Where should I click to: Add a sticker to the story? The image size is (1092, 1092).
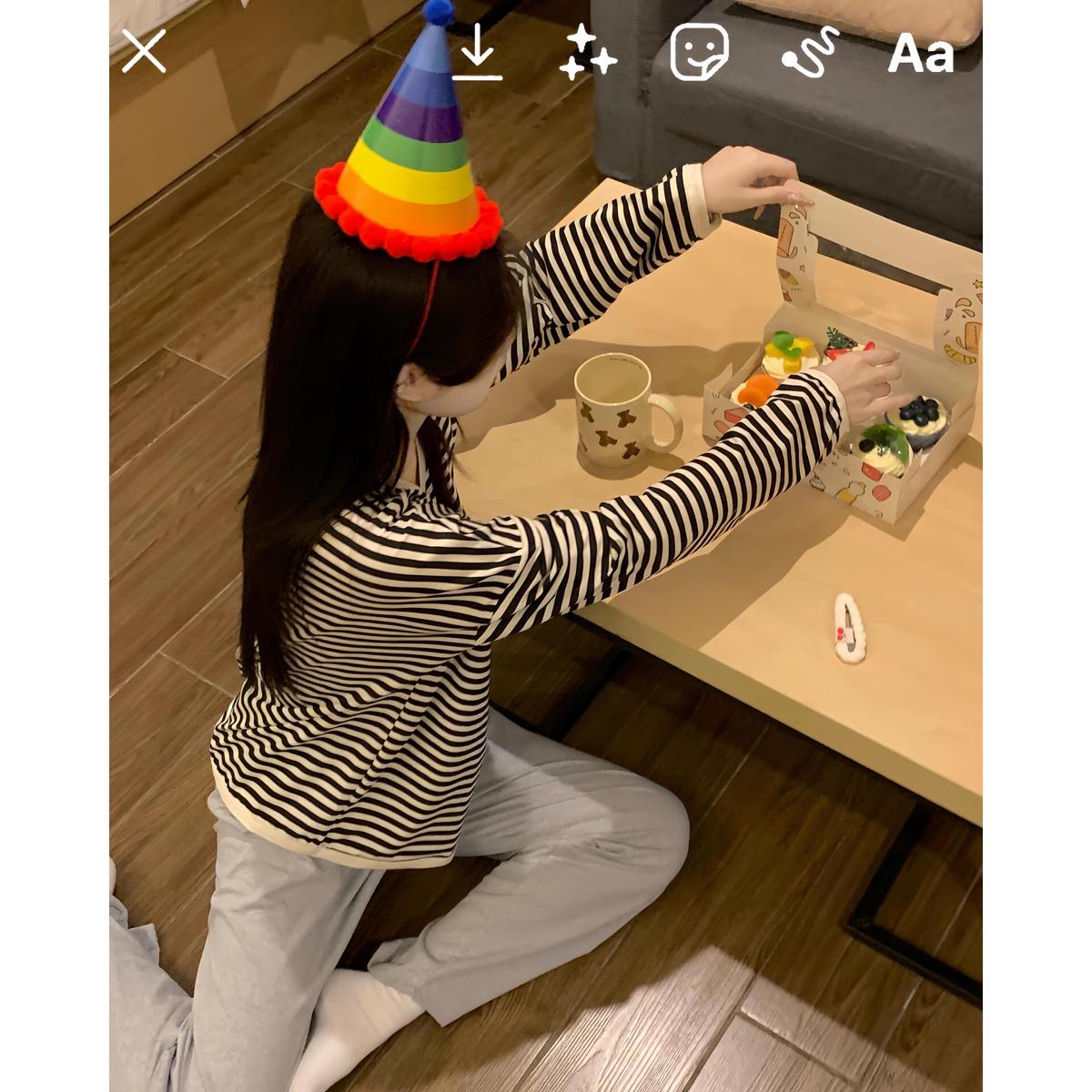coord(699,53)
